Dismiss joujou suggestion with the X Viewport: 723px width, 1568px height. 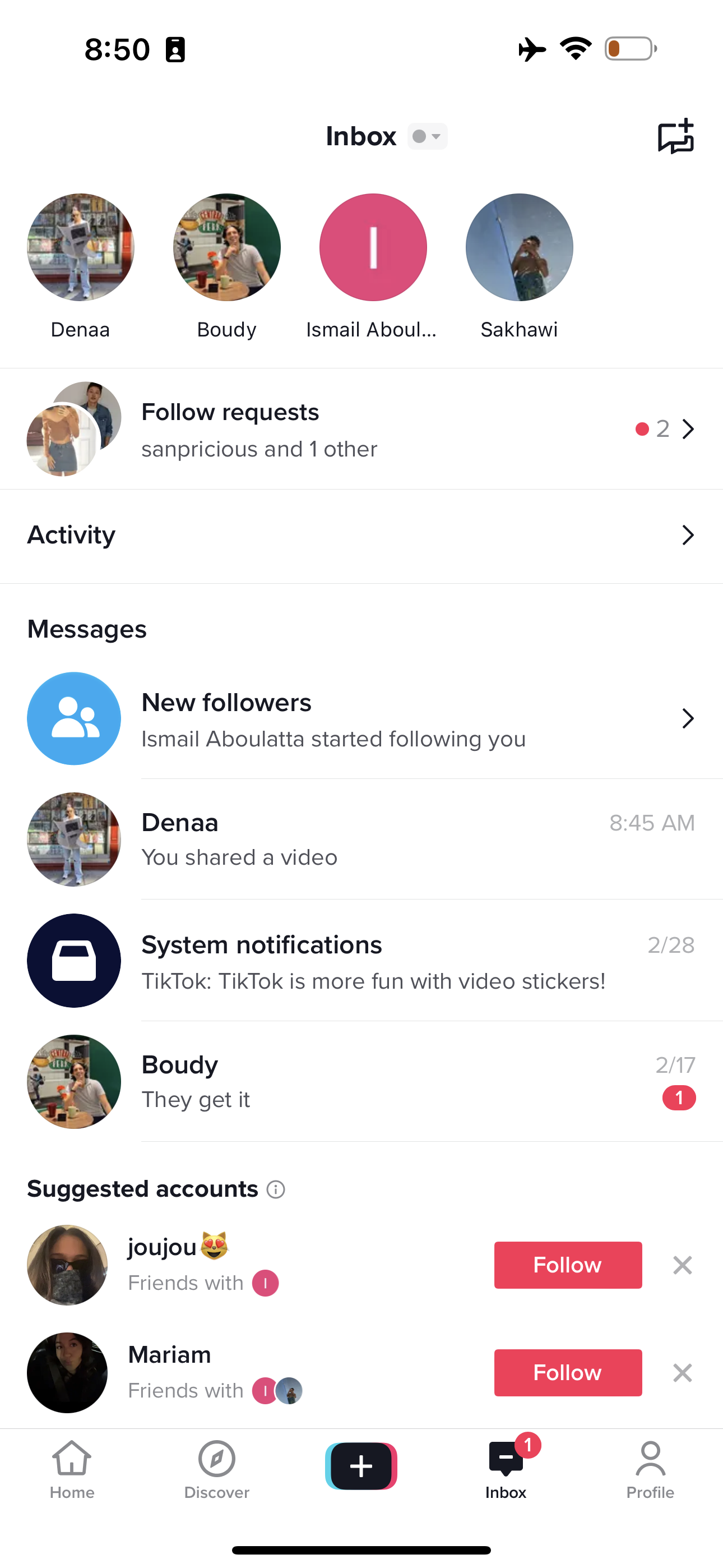(x=682, y=1265)
